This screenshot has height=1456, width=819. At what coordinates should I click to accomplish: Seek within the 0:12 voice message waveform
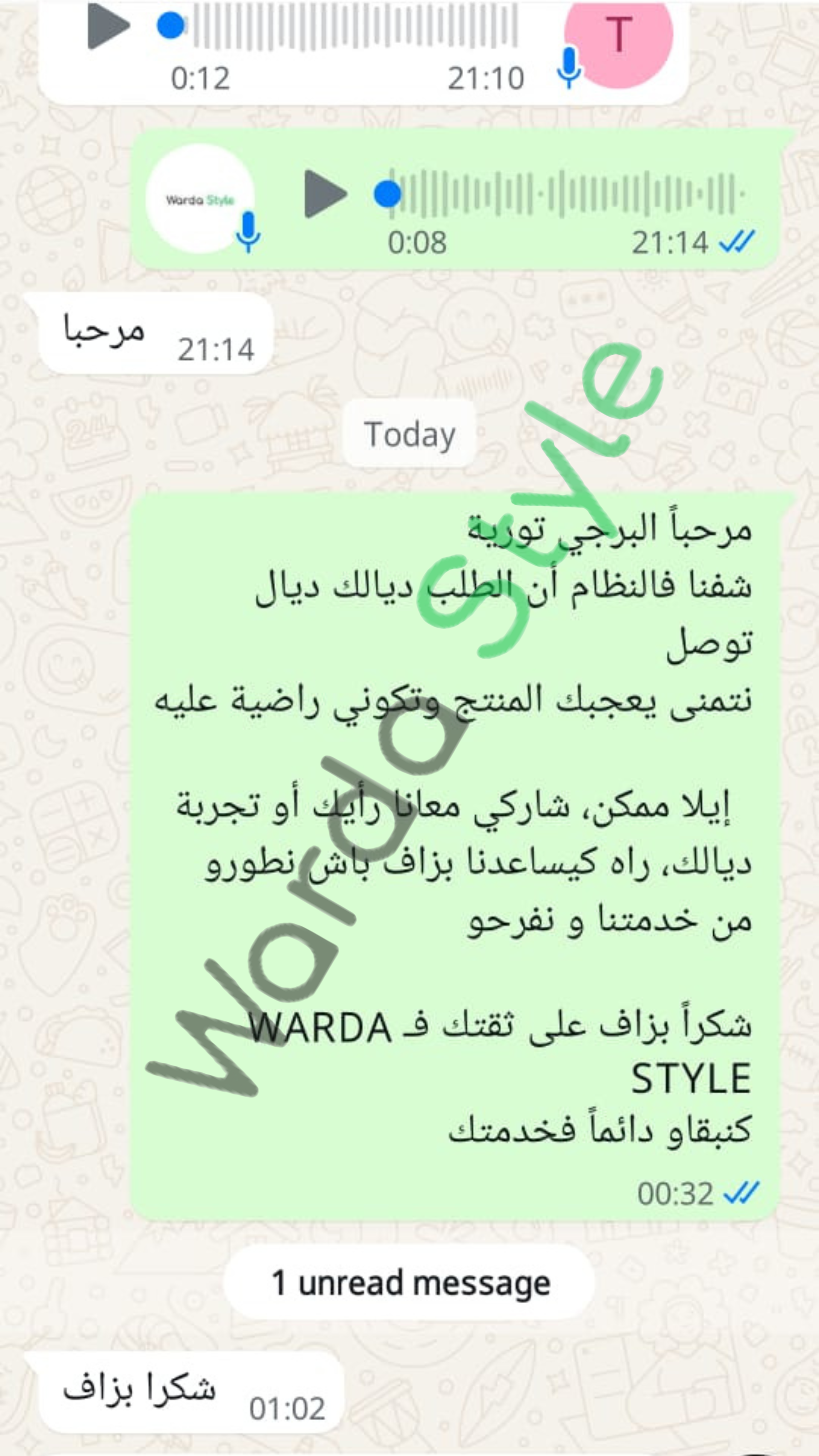(x=356, y=25)
